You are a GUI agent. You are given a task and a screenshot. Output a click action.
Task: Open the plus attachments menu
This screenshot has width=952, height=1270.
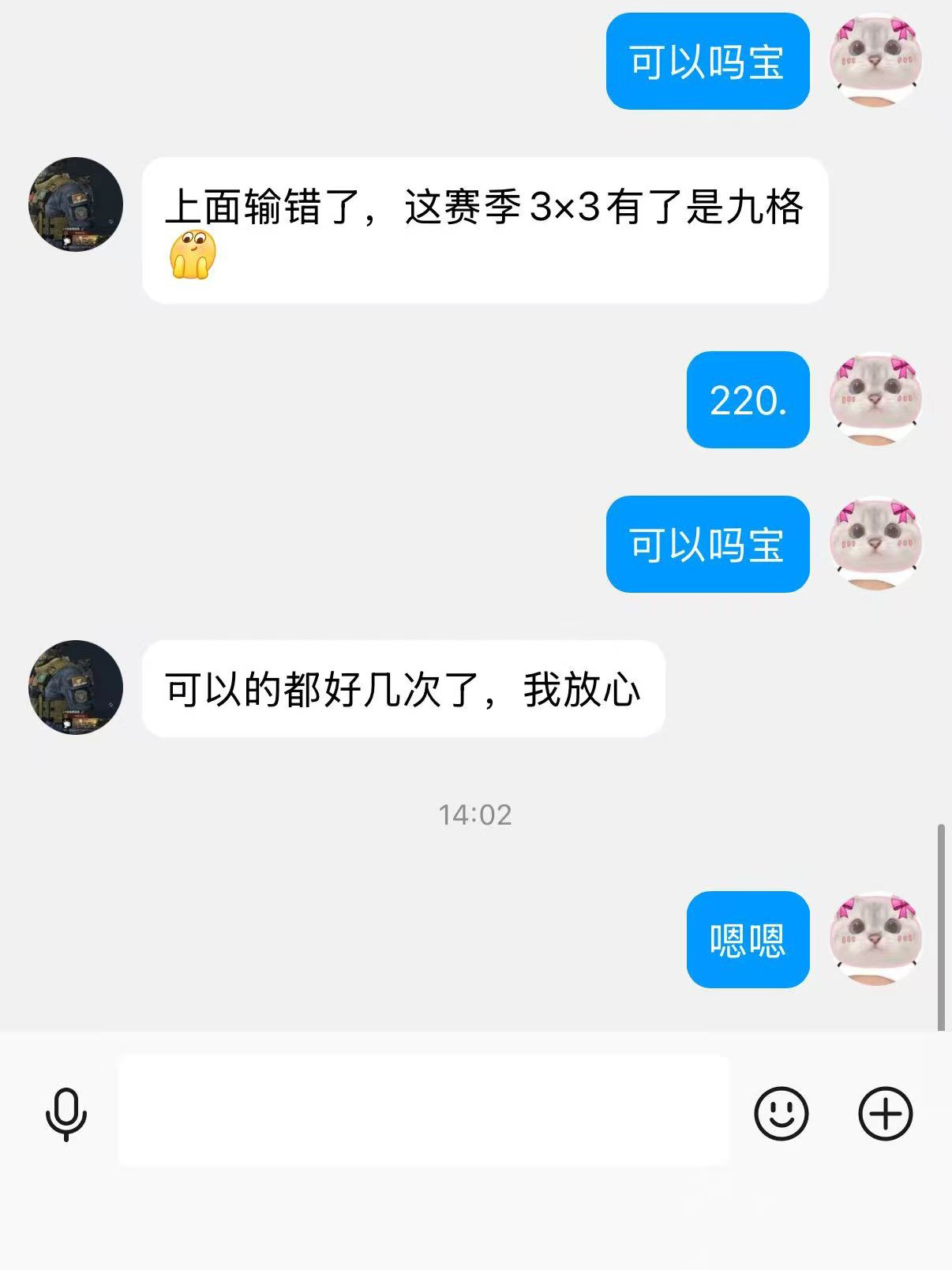point(885,1113)
